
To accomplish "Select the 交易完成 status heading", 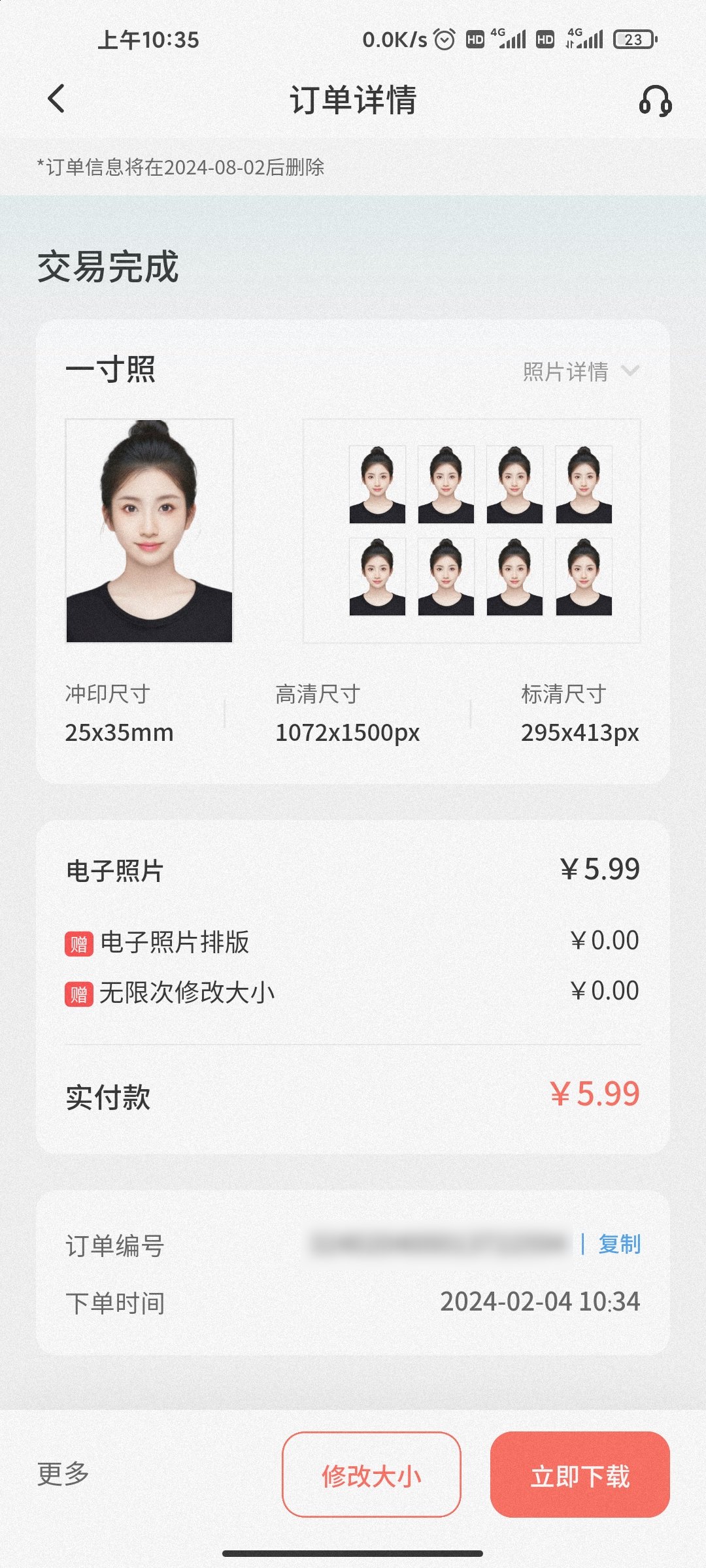I will coord(109,266).
